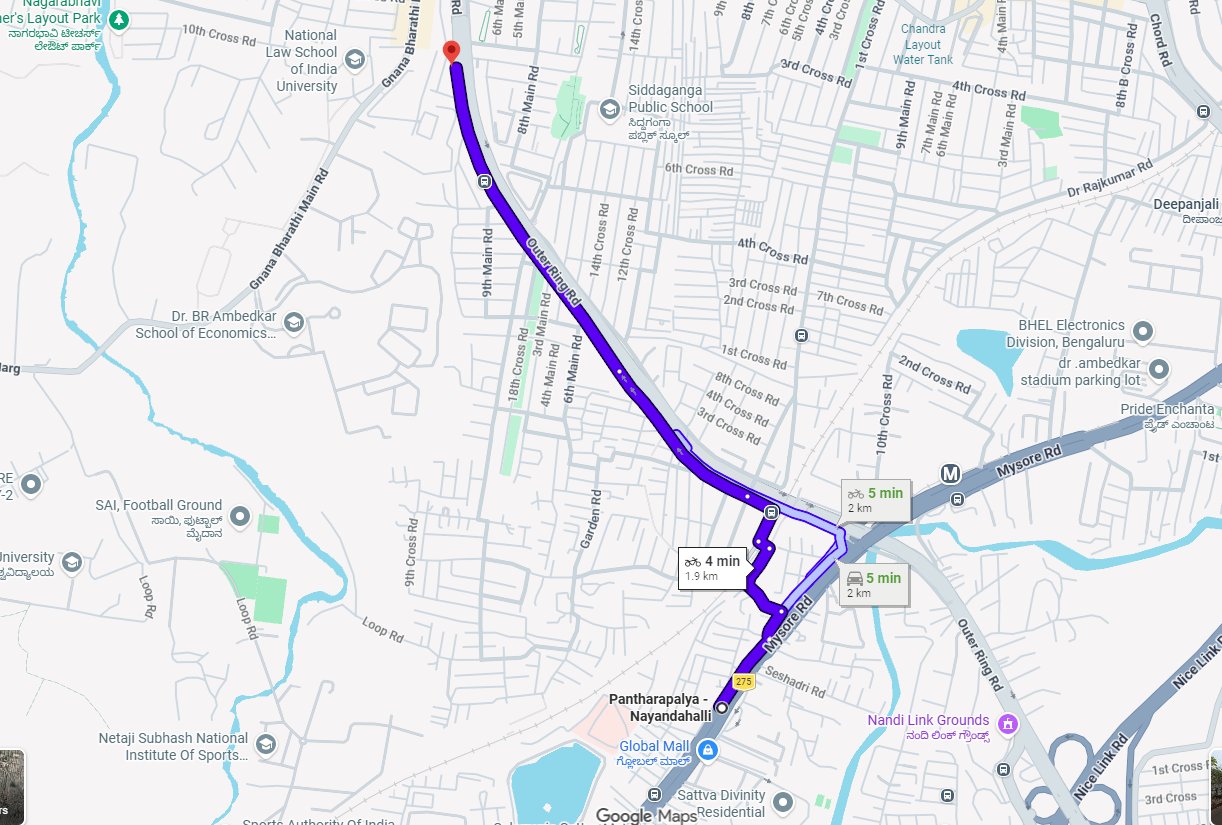The image size is (1222, 825).
Task: Choose the alternate 5 min bike route
Action: [875, 499]
